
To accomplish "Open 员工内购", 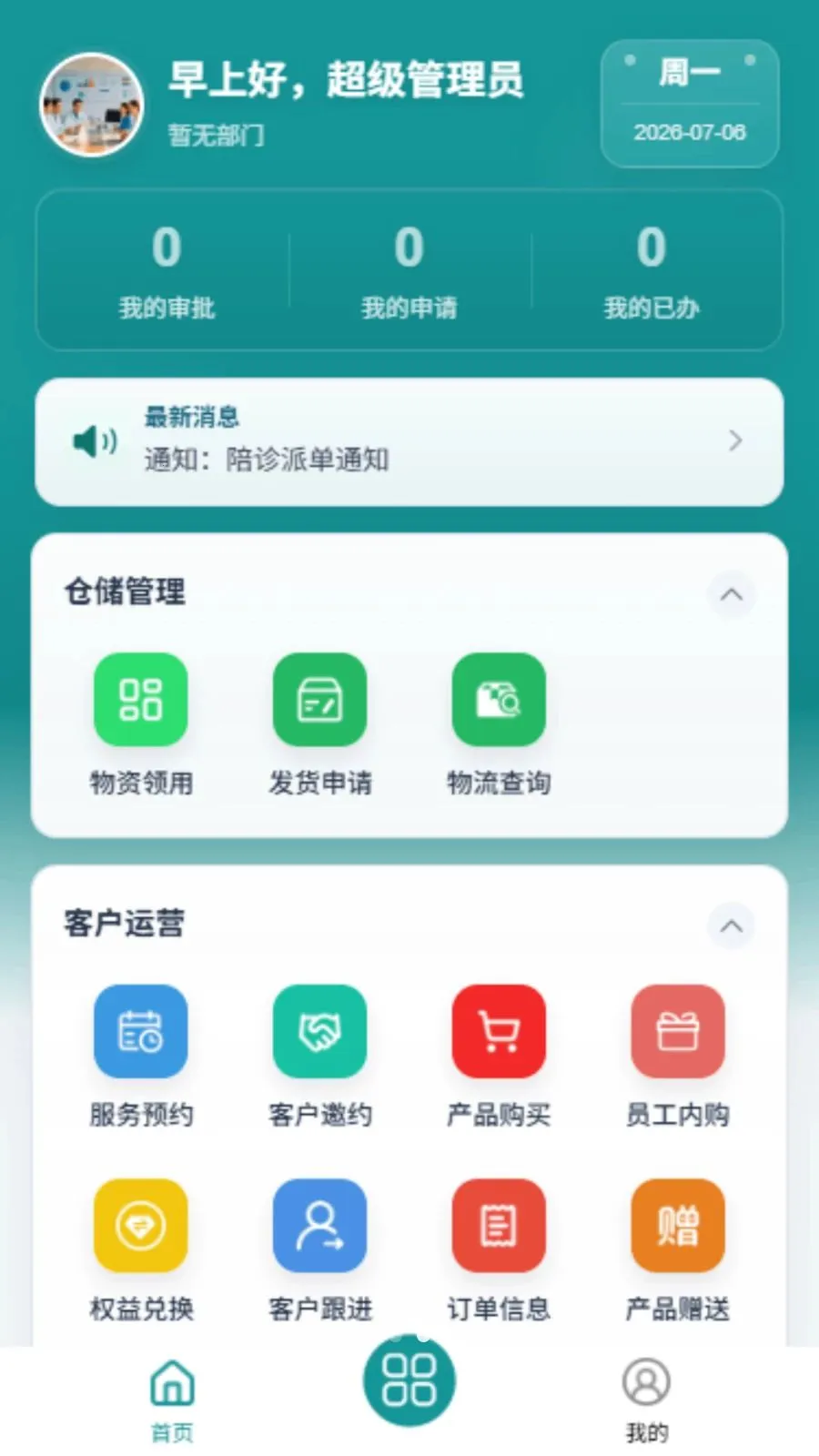I will 678,1057.
